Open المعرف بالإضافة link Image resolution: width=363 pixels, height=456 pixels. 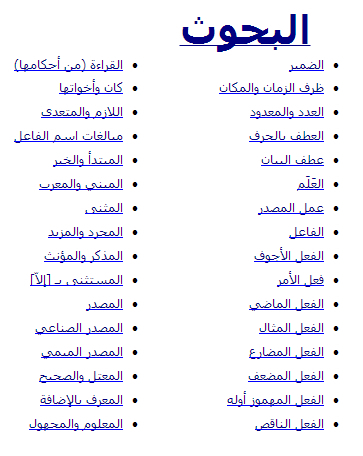[x=81, y=400]
